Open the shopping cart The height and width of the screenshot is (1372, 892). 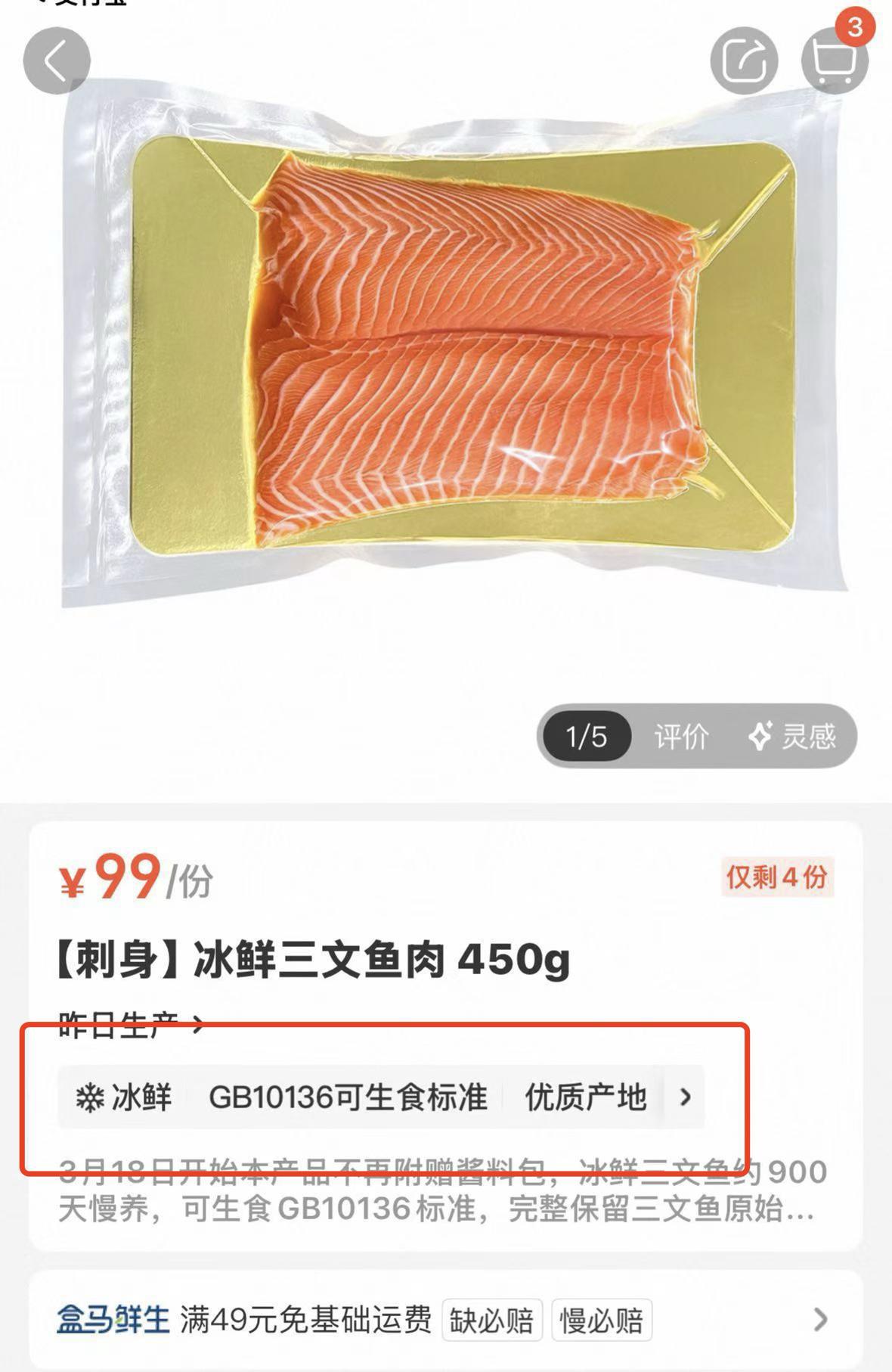click(835, 61)
